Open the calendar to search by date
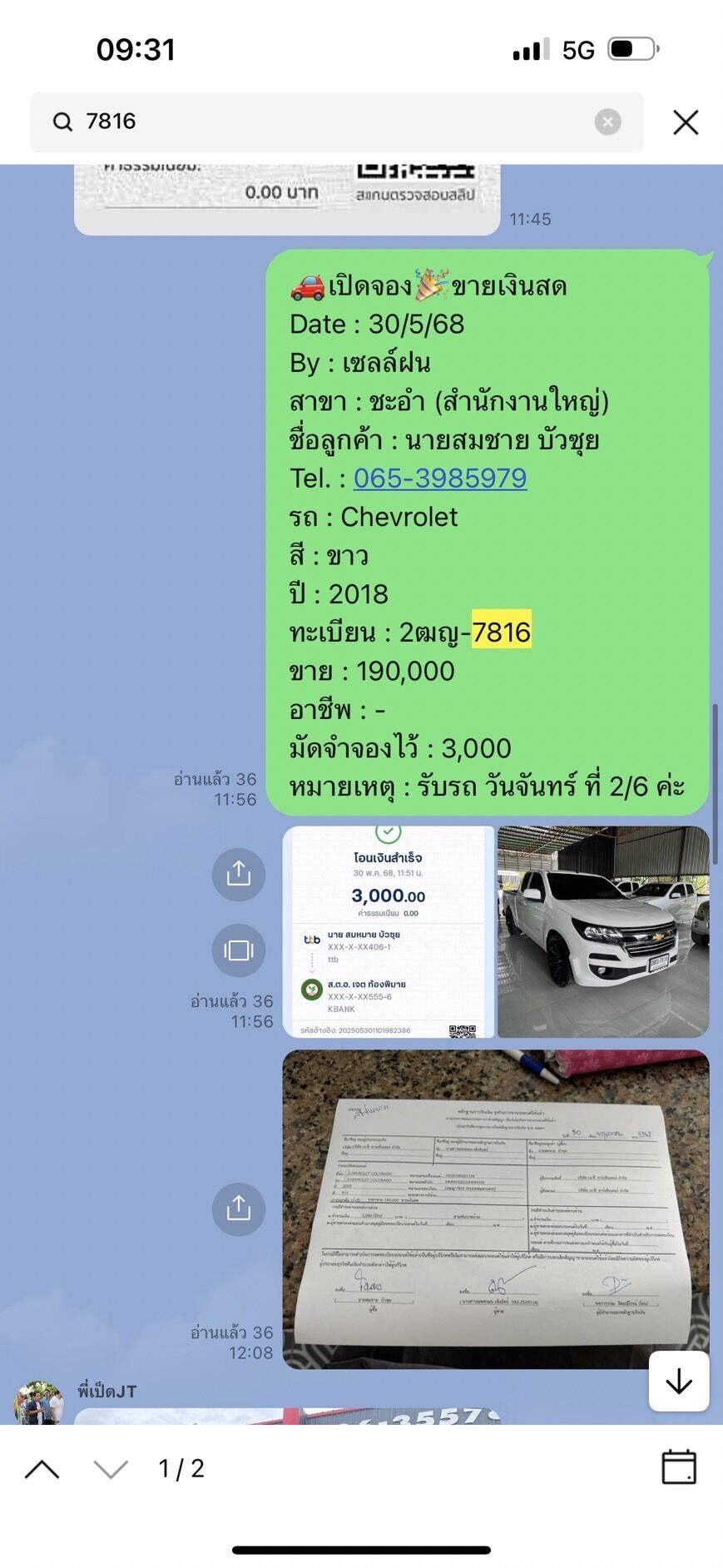The height and width of the screenshot is (1568, 723). click(x=678, y=1467)
